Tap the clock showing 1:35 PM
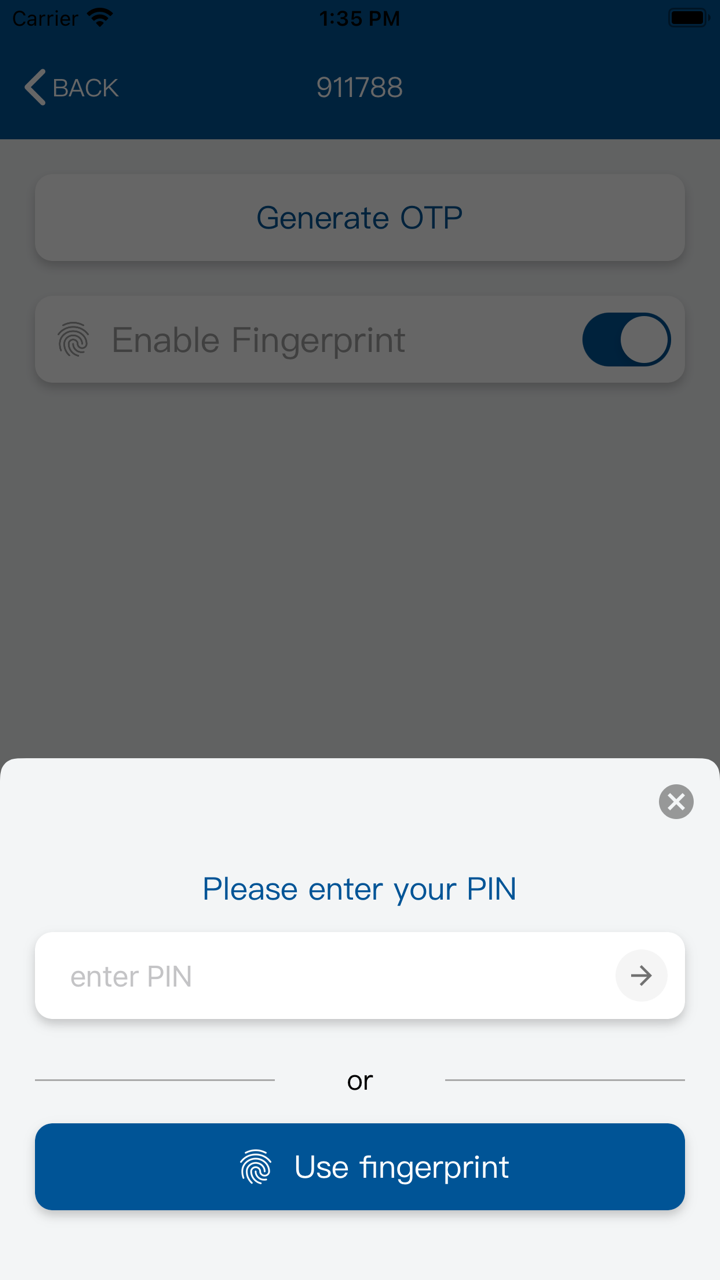Image resolution: width=720 pixels, height=1280 pixels. coord(359,17)
